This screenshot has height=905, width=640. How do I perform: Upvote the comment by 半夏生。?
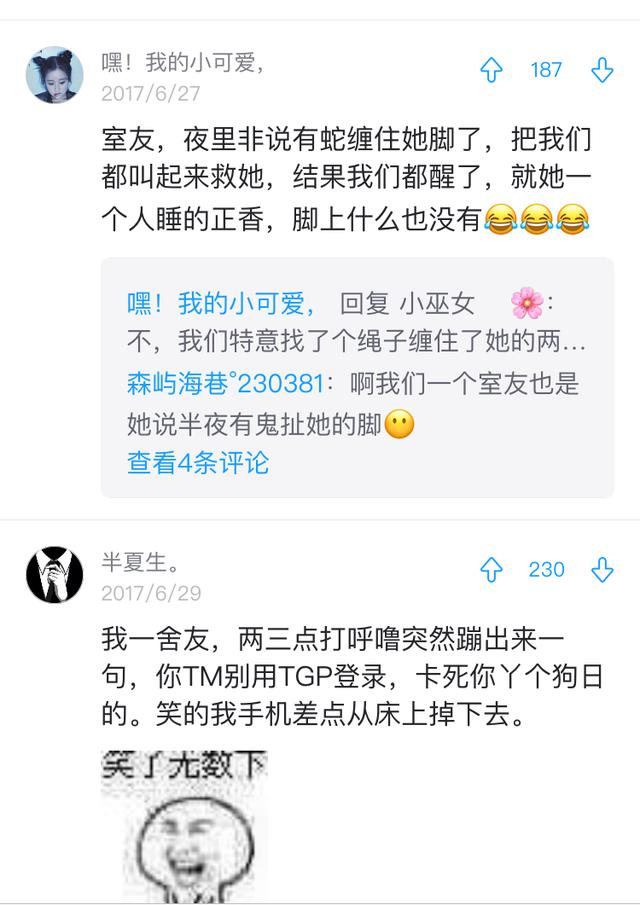491,570
